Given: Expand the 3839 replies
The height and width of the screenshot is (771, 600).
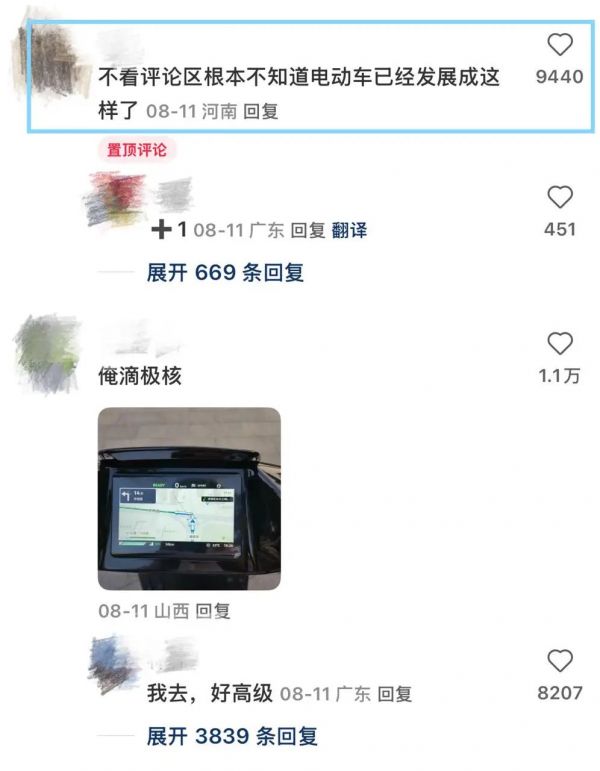Looking at the screenshot, I should [232, 737].
